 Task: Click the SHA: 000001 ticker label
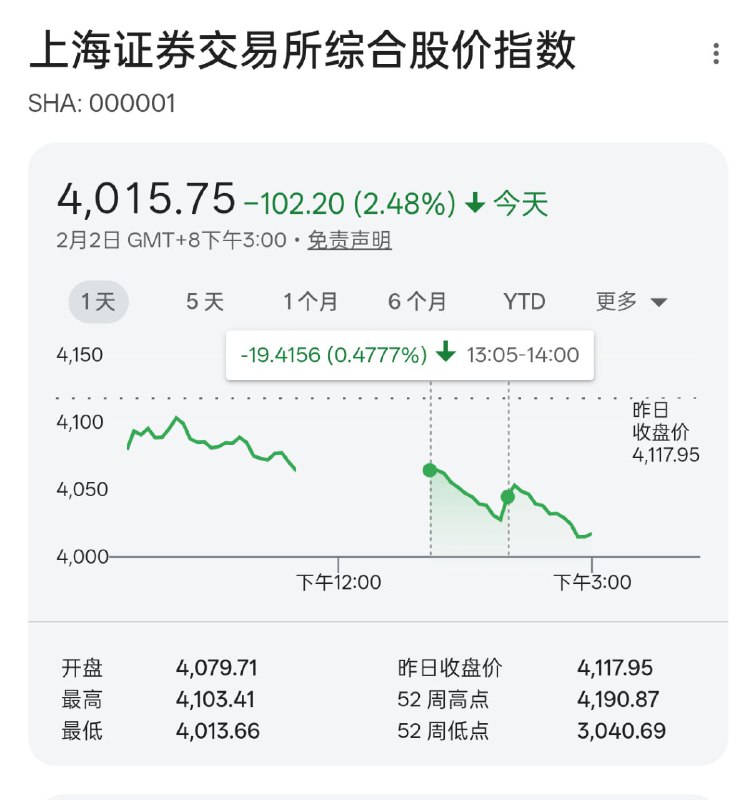pos(103,101)
